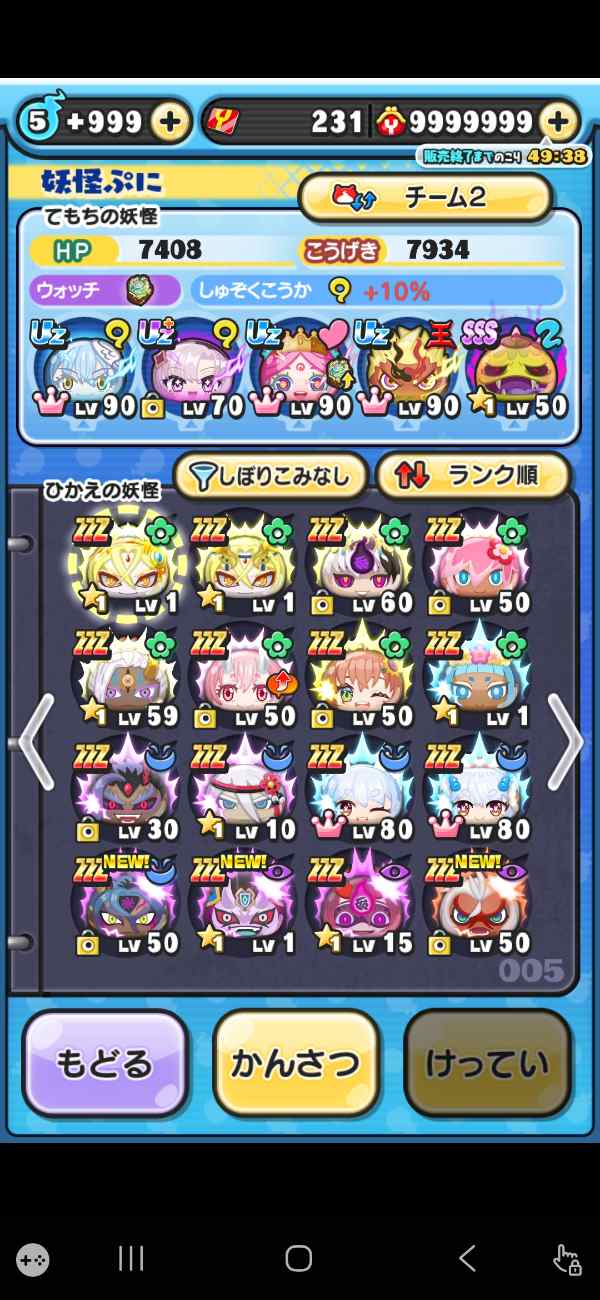The height and width of the screenshot is (1300, 600).
Task: Tap the けってい confirm button
Action: tap(486, 1064)
